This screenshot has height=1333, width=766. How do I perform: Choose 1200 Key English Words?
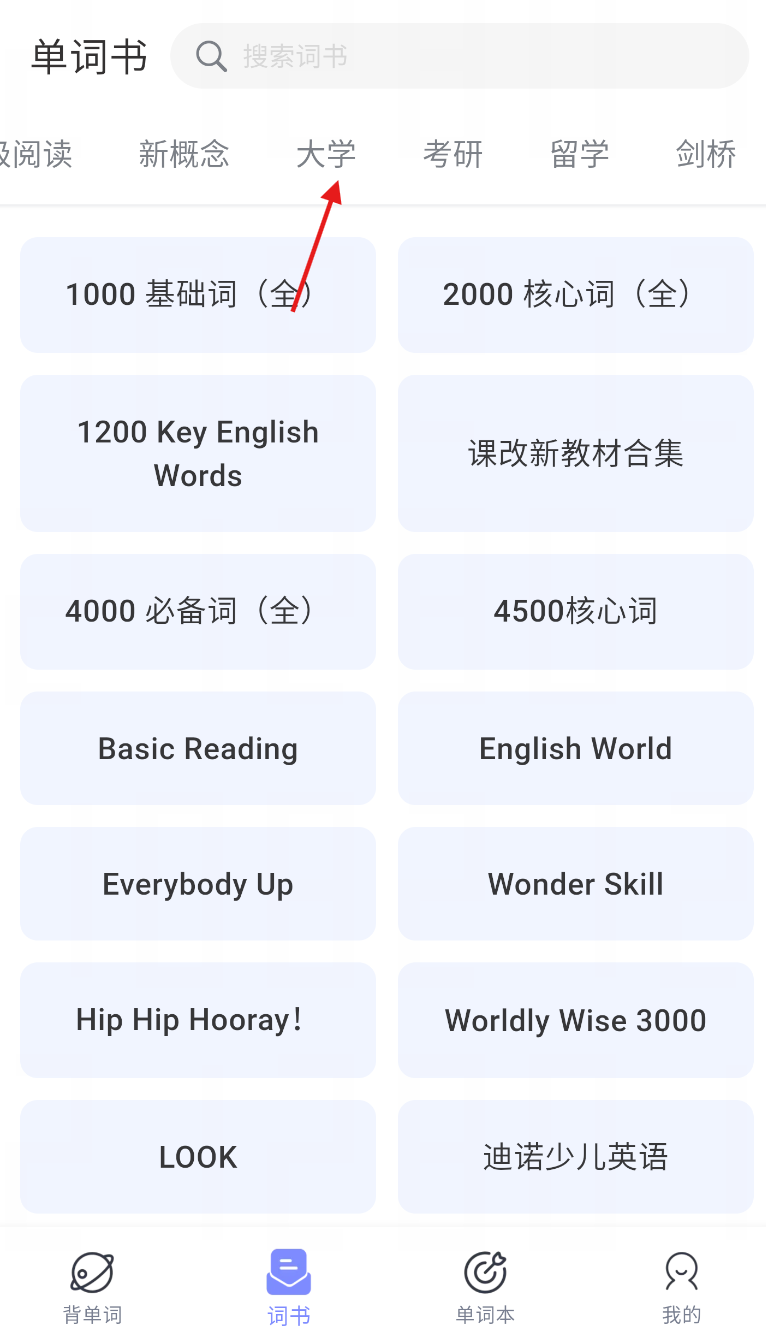pos(198,453)
